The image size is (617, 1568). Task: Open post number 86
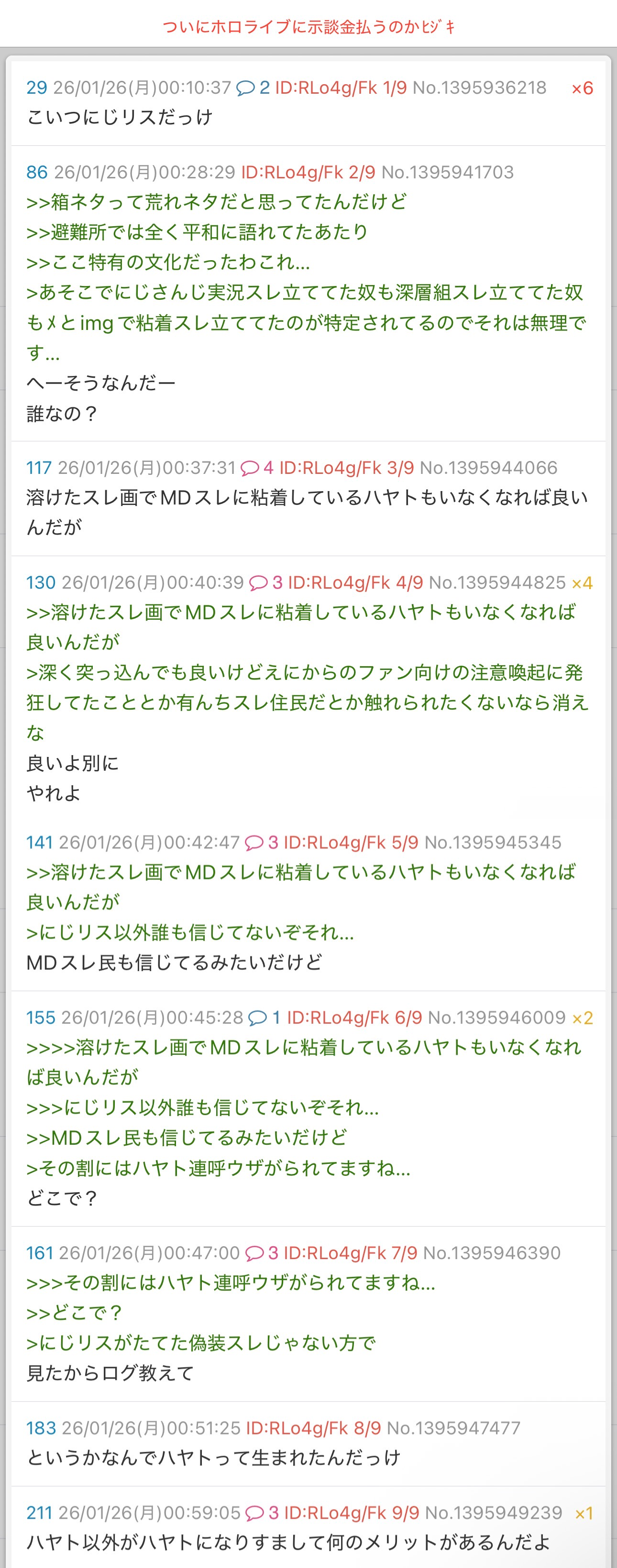tap(36, 172)
